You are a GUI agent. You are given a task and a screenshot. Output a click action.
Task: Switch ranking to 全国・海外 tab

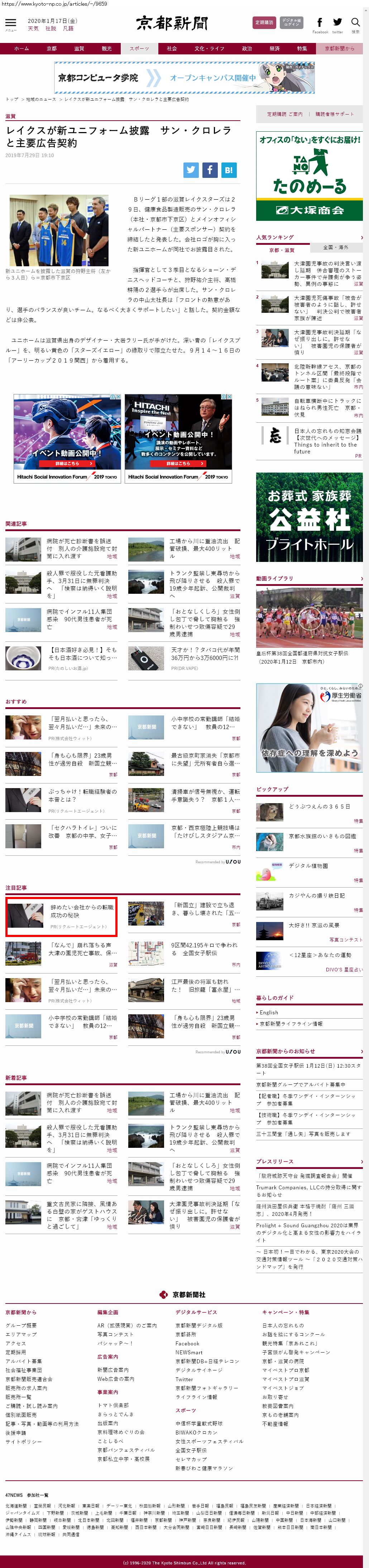pos(336,247)
